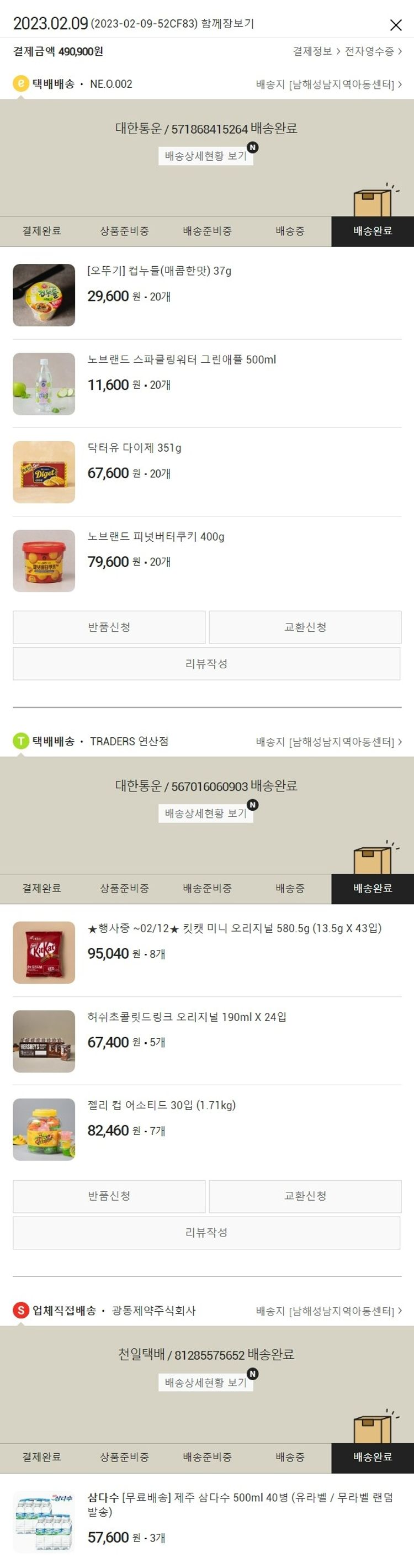This screenshot has height=1568, width=414.
Task: Open 전자영수증 electronic receipt
Action: point(371,51)
